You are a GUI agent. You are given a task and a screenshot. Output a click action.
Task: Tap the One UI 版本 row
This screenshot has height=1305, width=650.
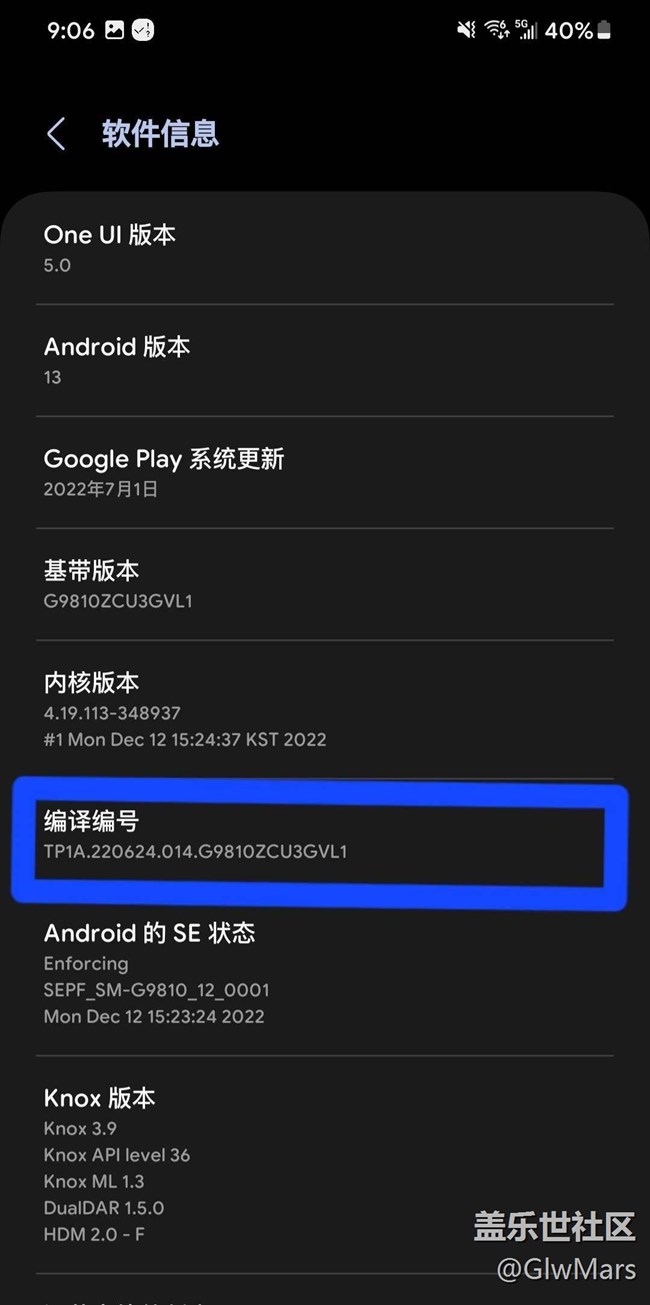coord(325,249)
